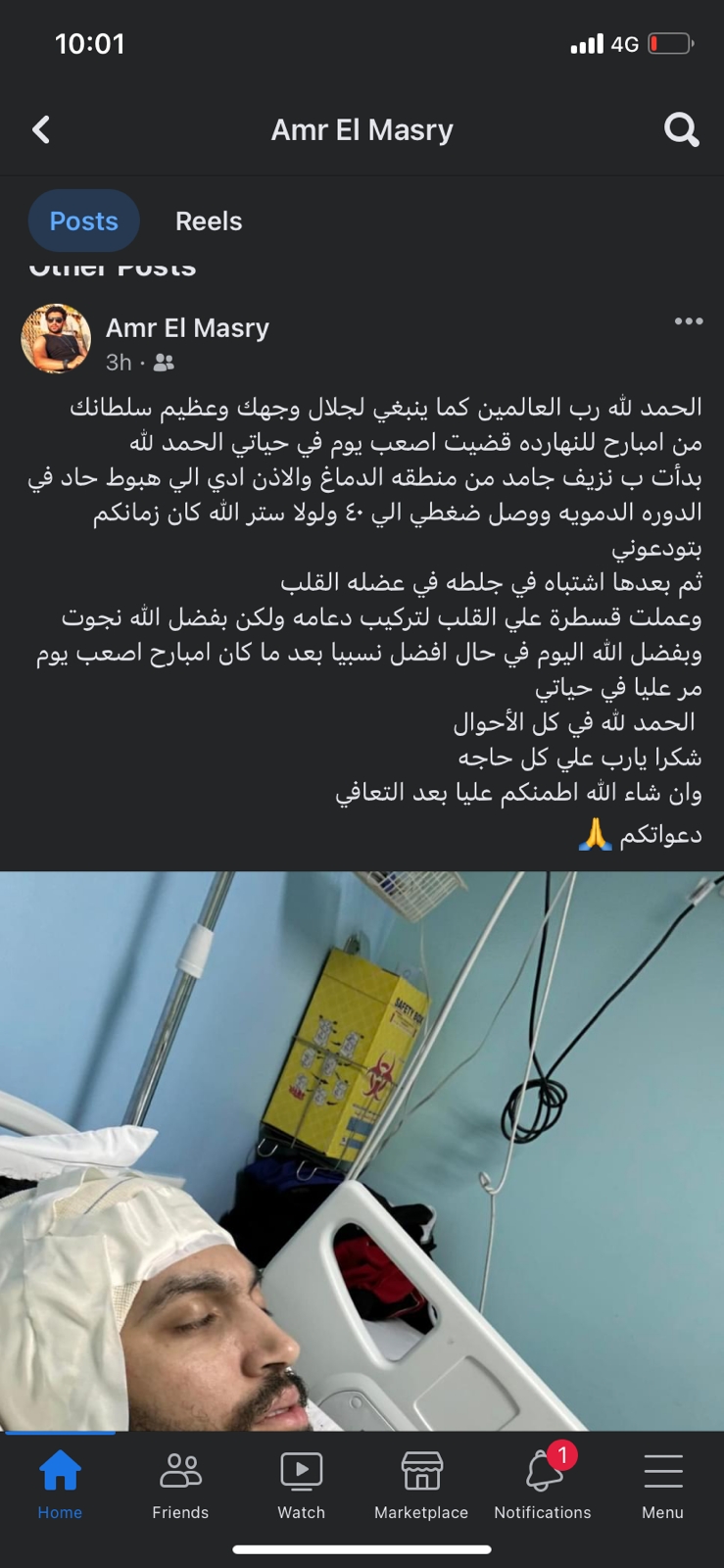This screenshot has width=724, height=1568.
Task: Switch to the Watch tab
Action: pyautogui.click(x=301, y=1484)
